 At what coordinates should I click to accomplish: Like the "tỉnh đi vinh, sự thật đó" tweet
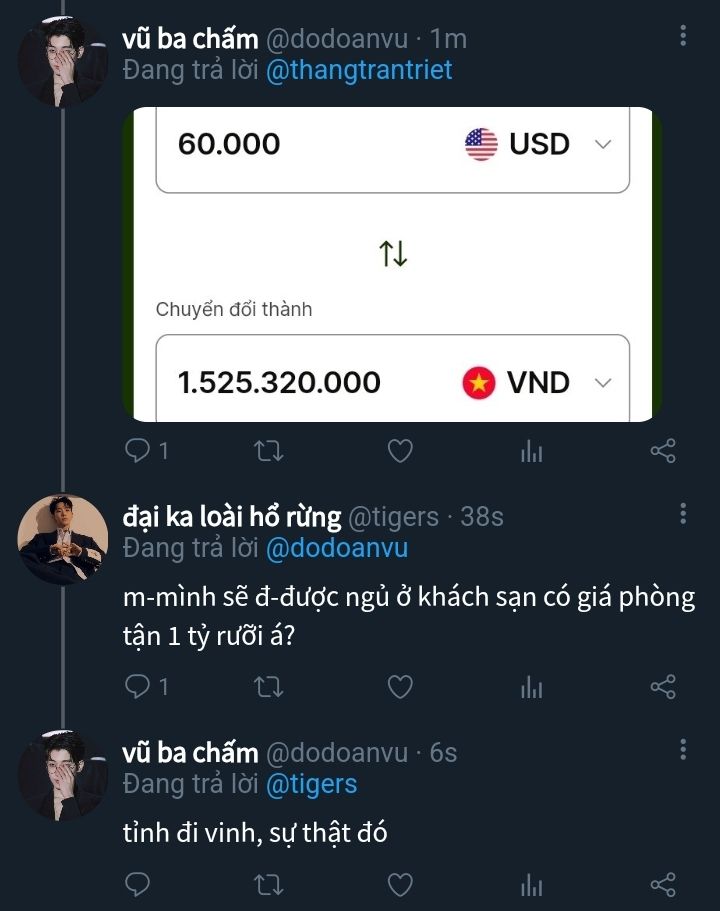[400, 884]
